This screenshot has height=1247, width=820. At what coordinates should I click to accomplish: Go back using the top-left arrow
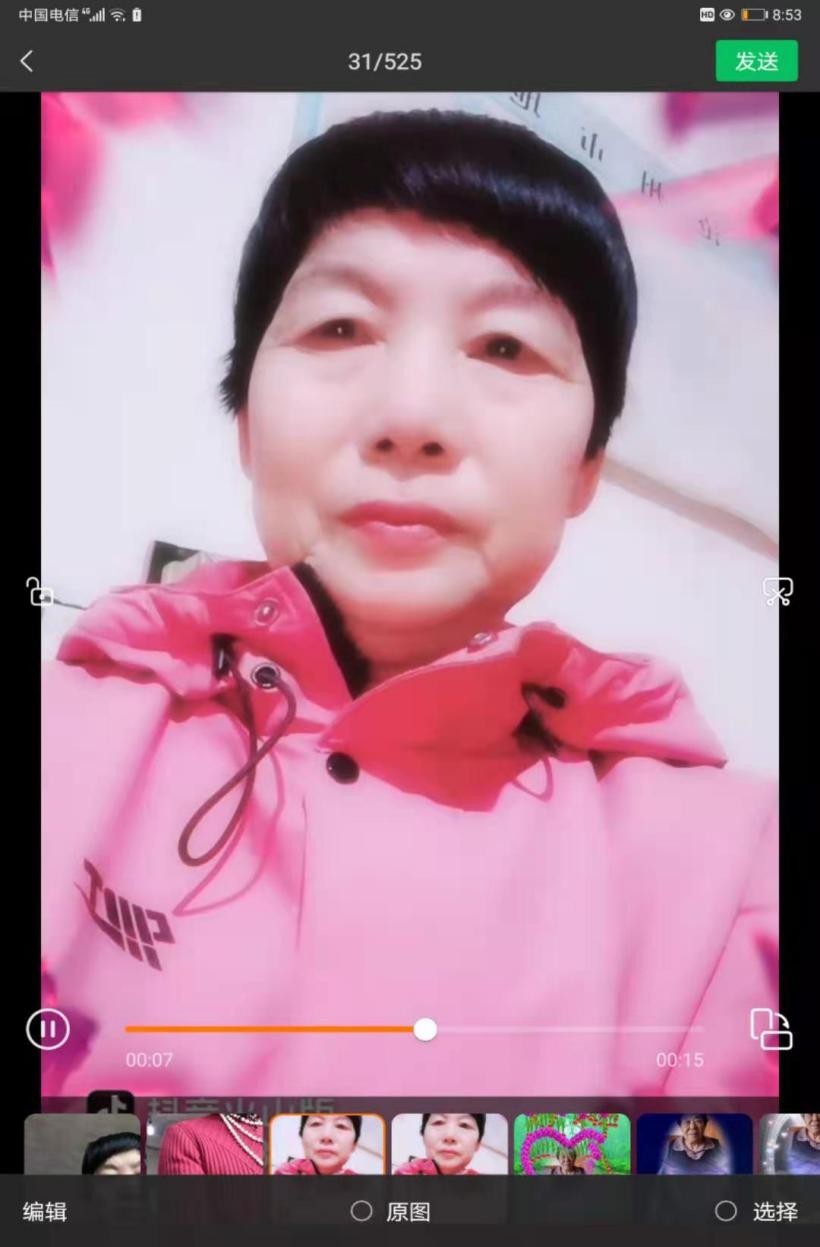[27, 61]
